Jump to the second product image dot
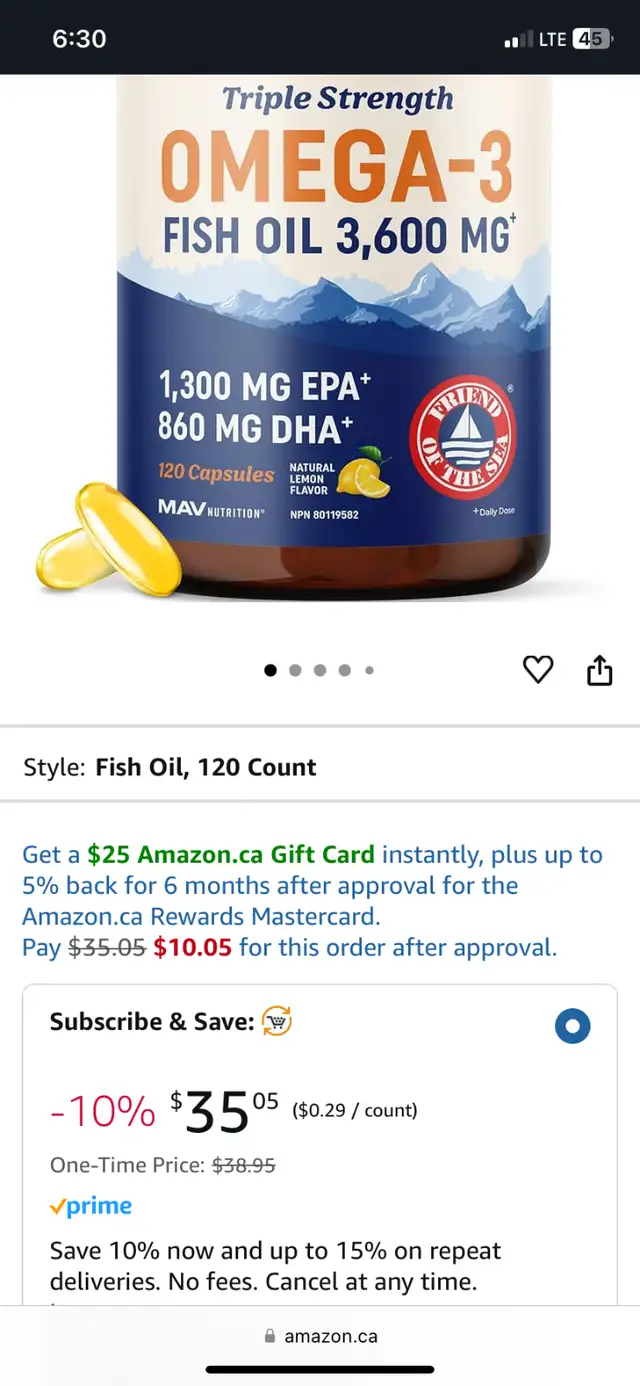640x1386 pixels. (x=295, y=670)
